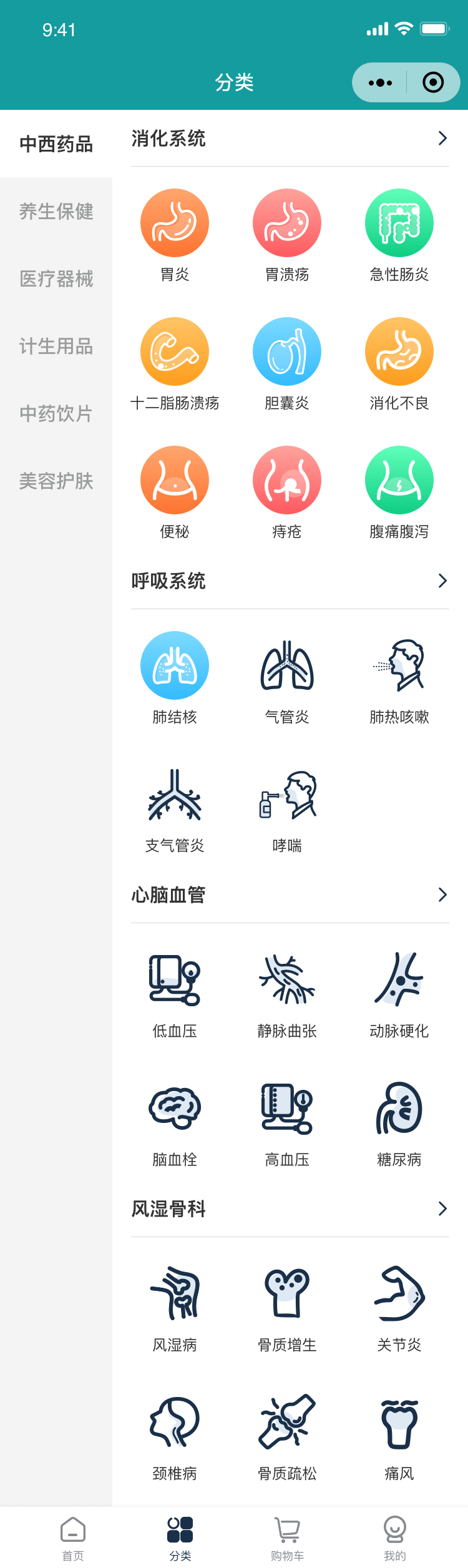Select 医疗器械 in the sidebar

point(56,279)
